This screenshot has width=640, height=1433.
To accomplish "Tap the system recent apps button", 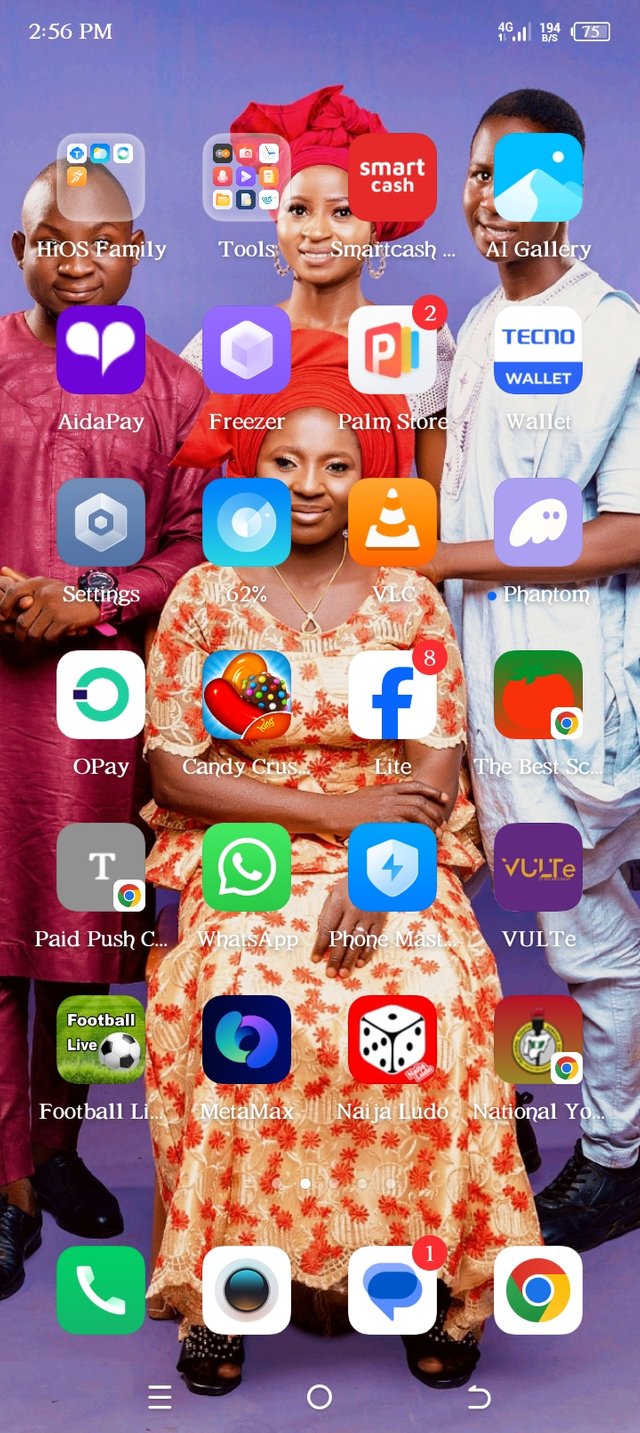I will 160,1397.
